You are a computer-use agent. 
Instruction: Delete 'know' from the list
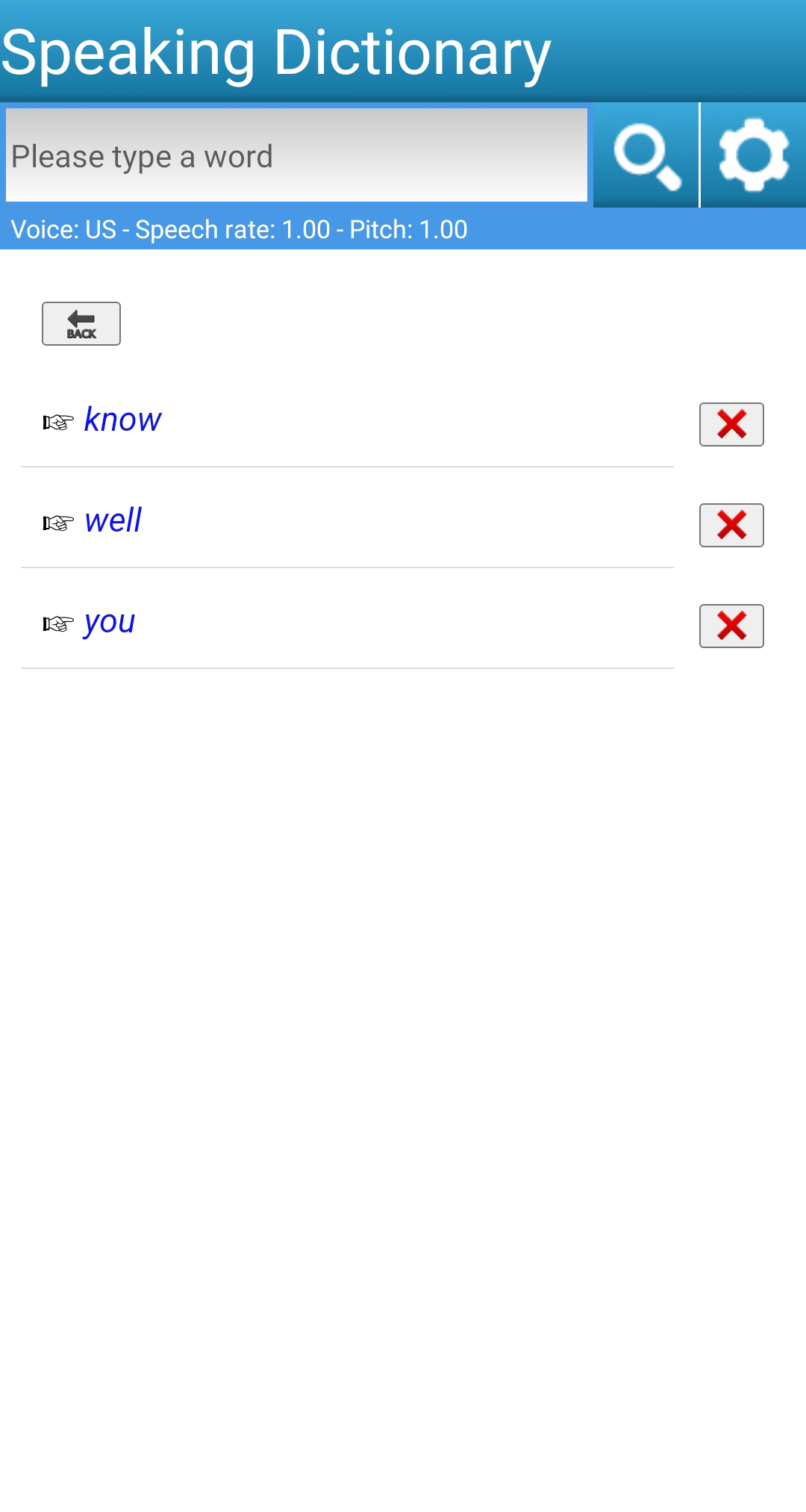pyautogui.click(x=731, y=424)
